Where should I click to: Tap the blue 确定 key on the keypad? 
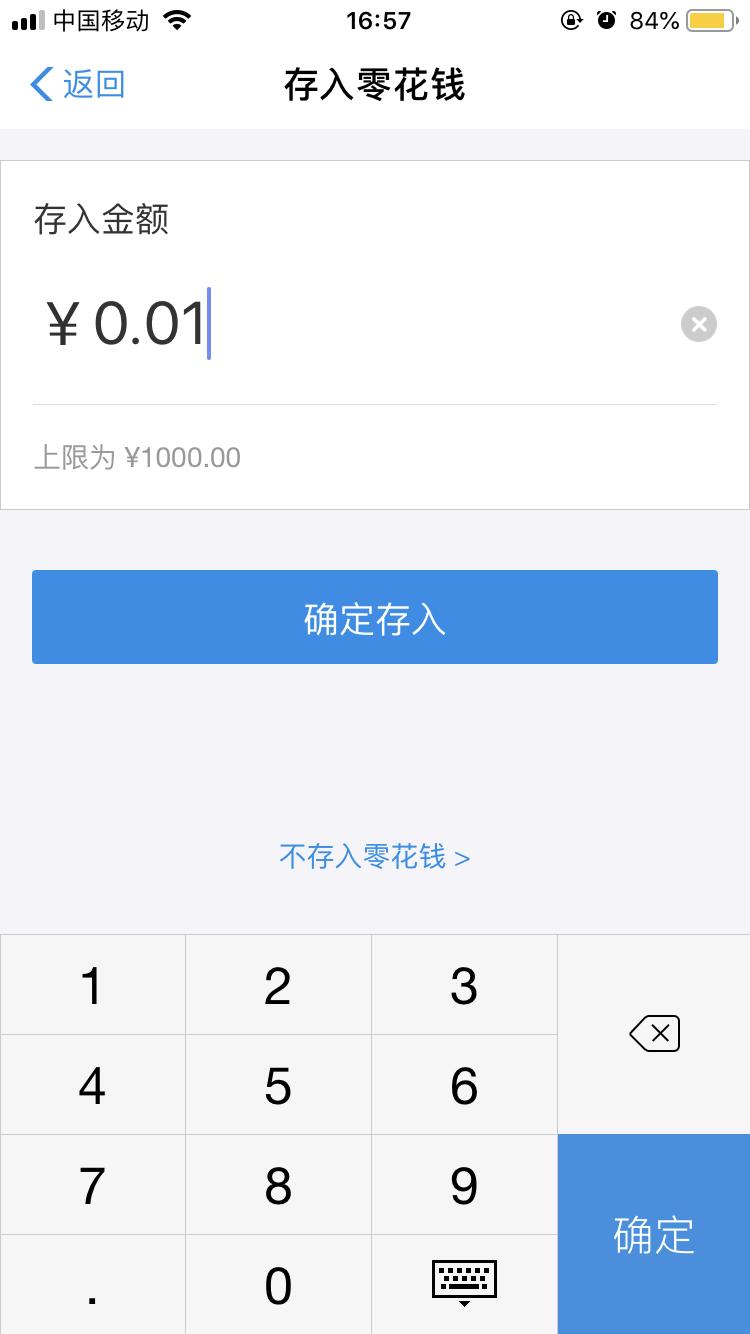(653, 1235)
